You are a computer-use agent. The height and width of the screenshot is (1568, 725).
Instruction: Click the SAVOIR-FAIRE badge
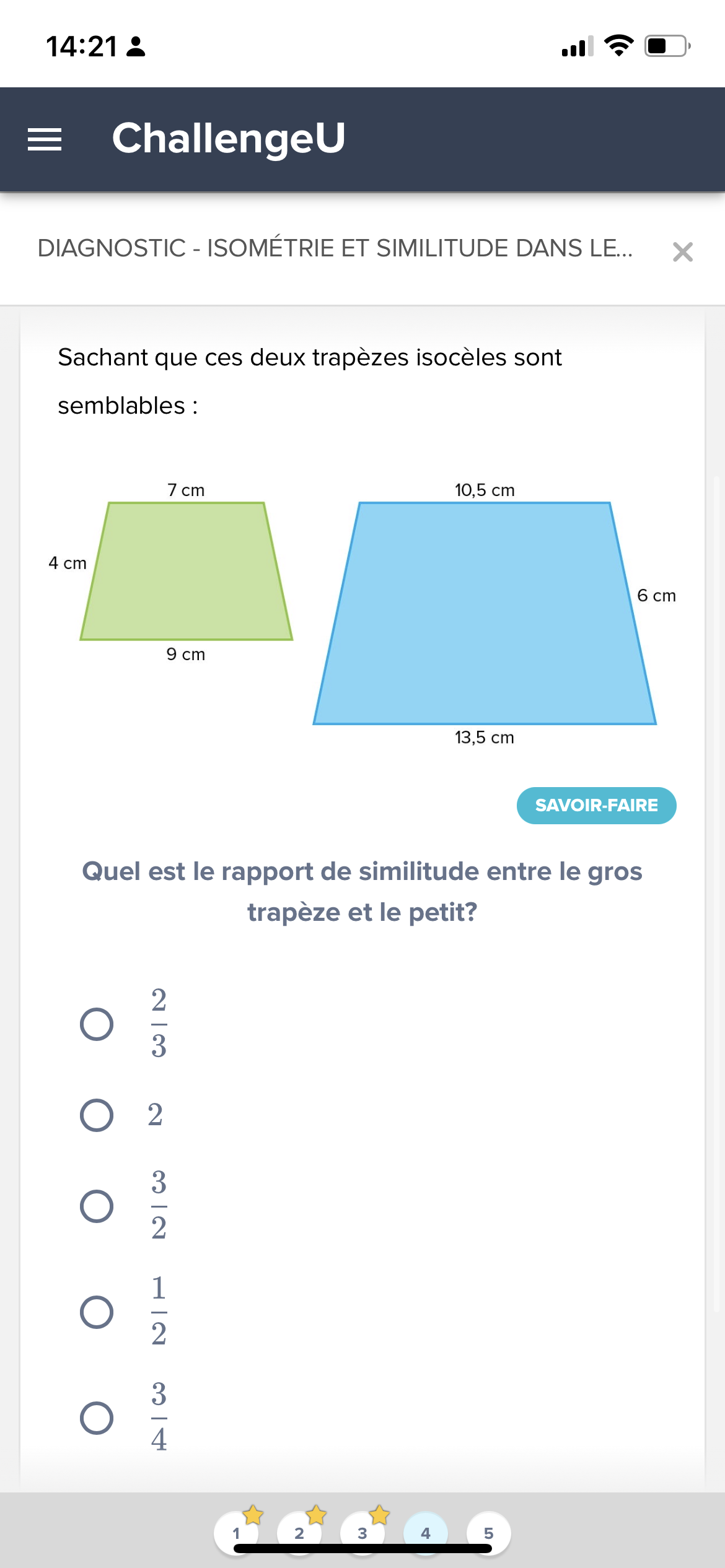tap(595, 805)
